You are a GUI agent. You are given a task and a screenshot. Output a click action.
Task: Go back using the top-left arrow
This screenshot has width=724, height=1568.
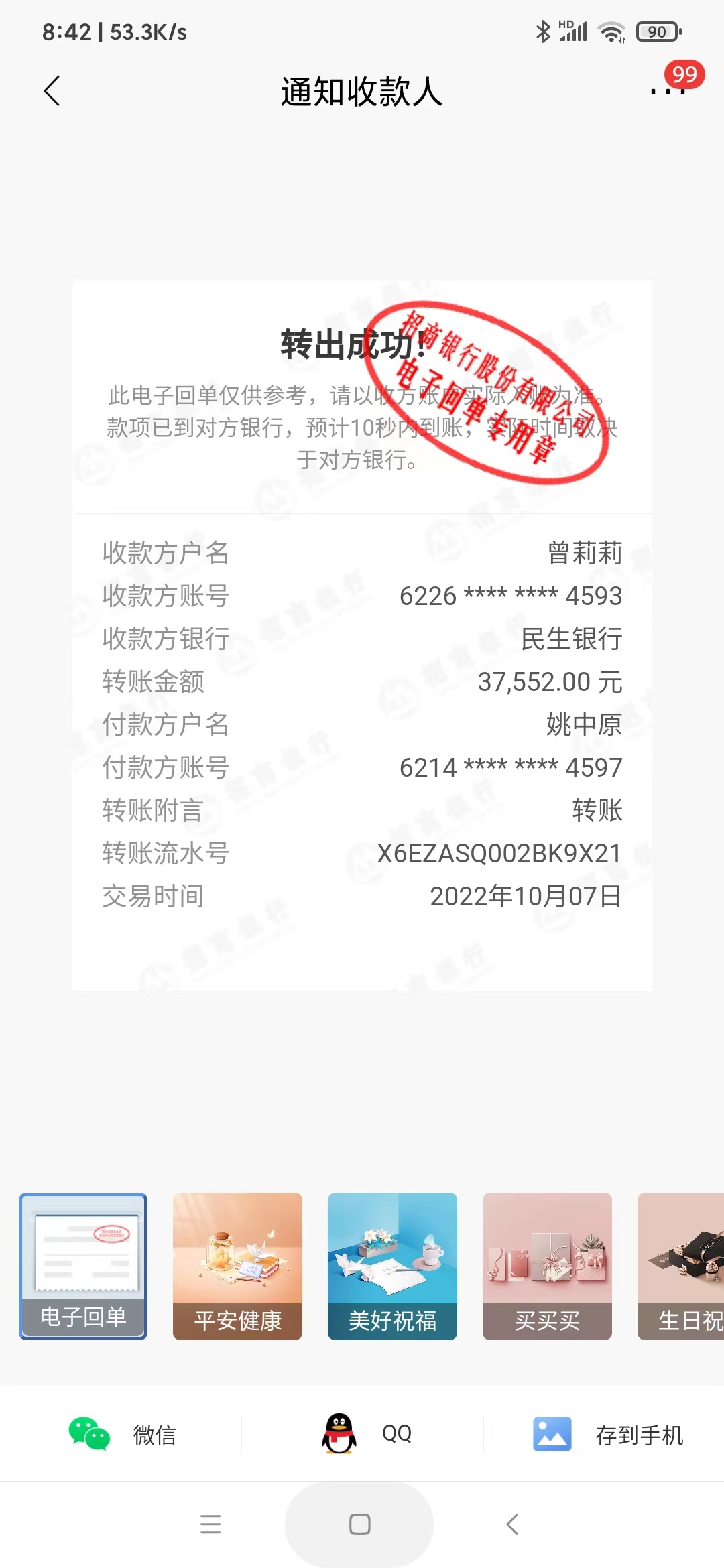(x=52, y=90)
